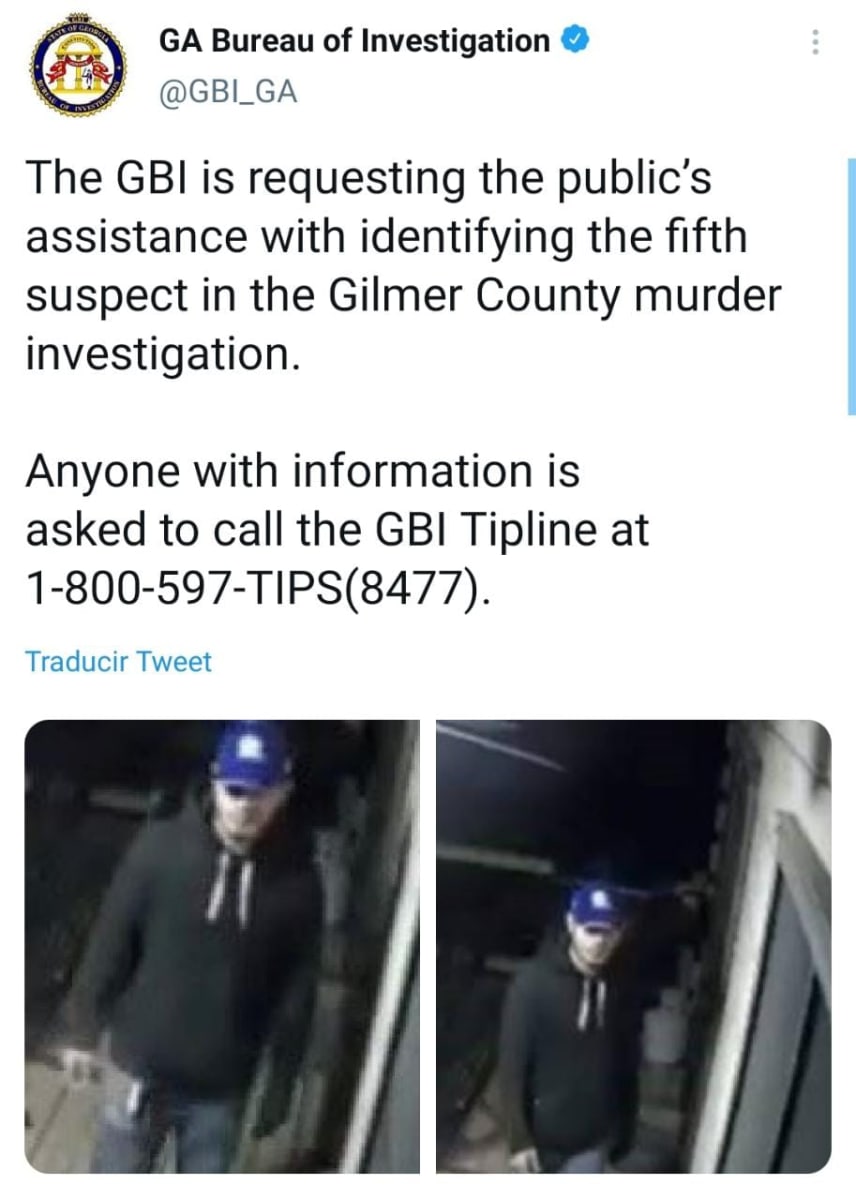Open the tweet's overflow menu
This screenshot has height=1200, width=856.
click(x=816, y=43)
